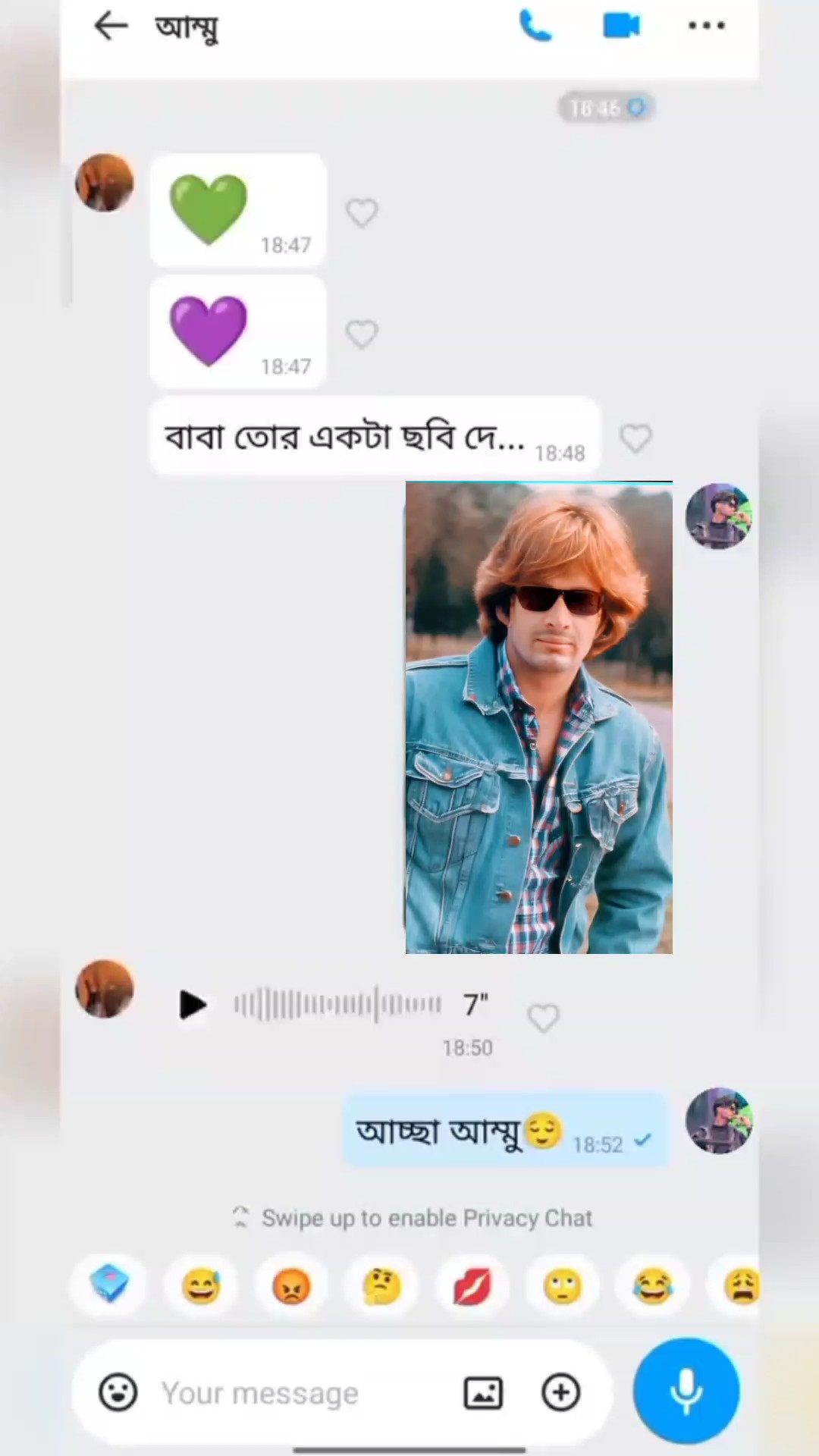
Task: Go back from the আম্মু chat
Action: pyautogui.click(x=111, y=27)
